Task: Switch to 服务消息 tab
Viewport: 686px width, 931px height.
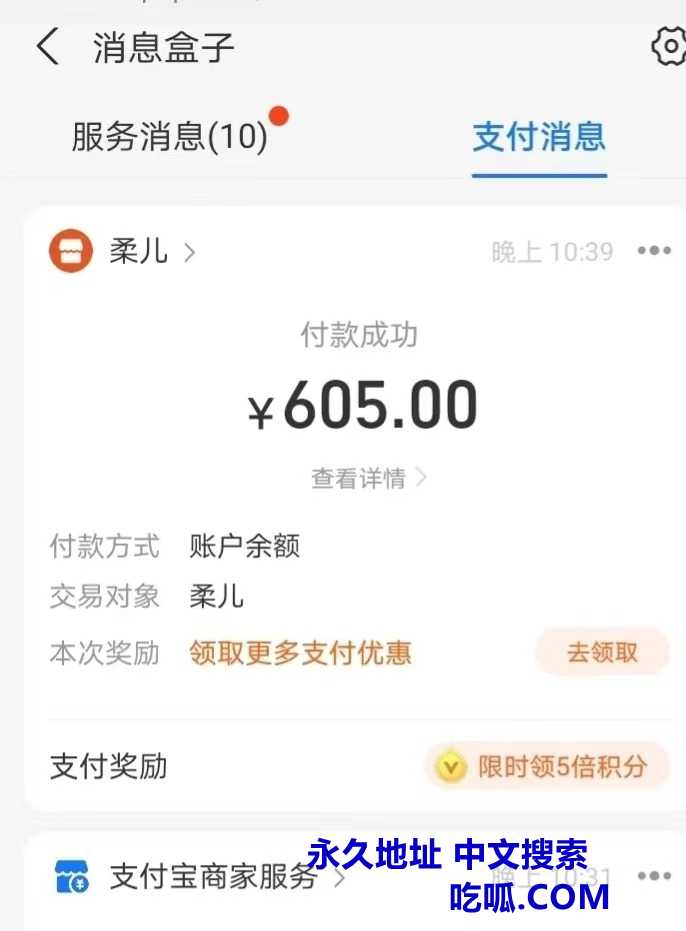Action: [x=170, y=137]
